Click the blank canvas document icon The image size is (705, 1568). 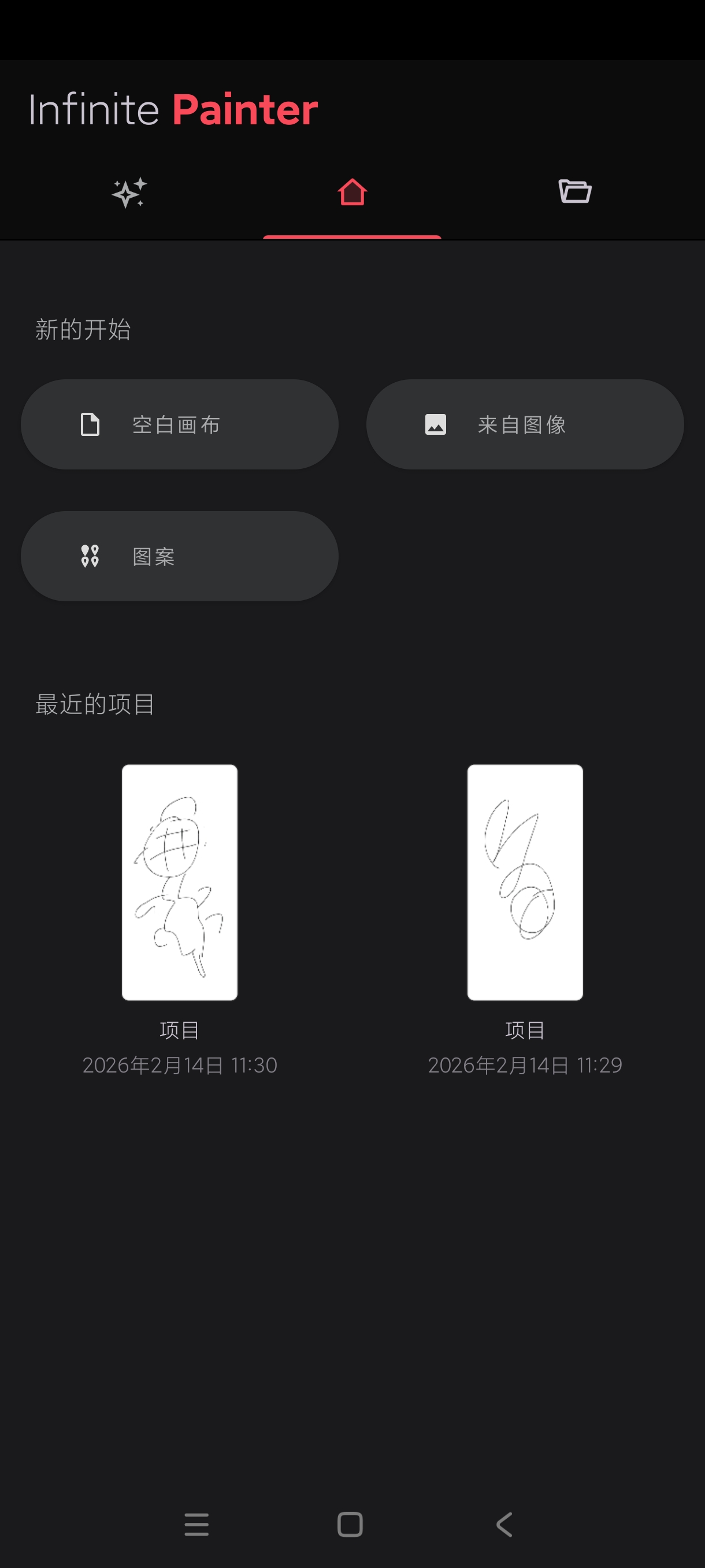pyautogui.click(x=89, y=424)
